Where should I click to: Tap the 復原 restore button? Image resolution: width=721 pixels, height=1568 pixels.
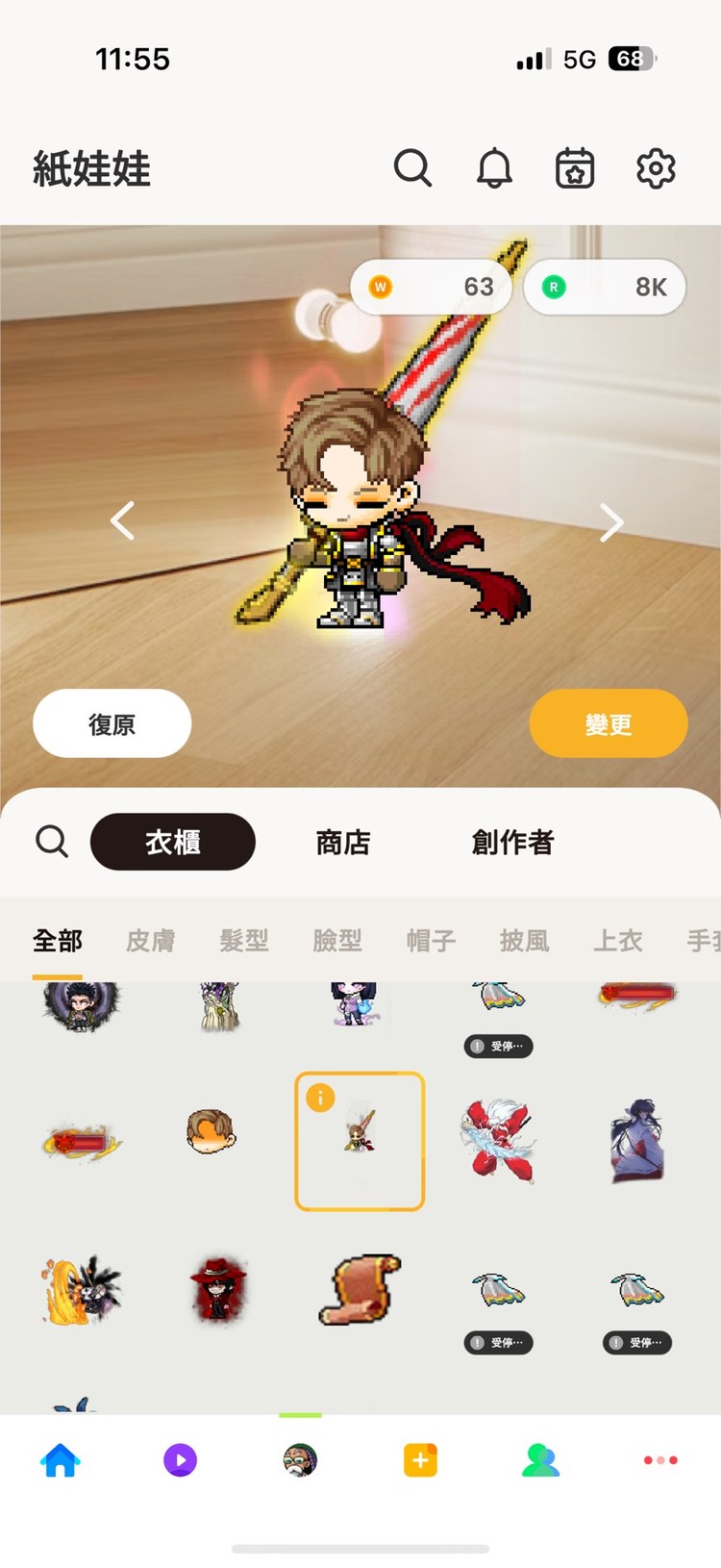(112, 723)
